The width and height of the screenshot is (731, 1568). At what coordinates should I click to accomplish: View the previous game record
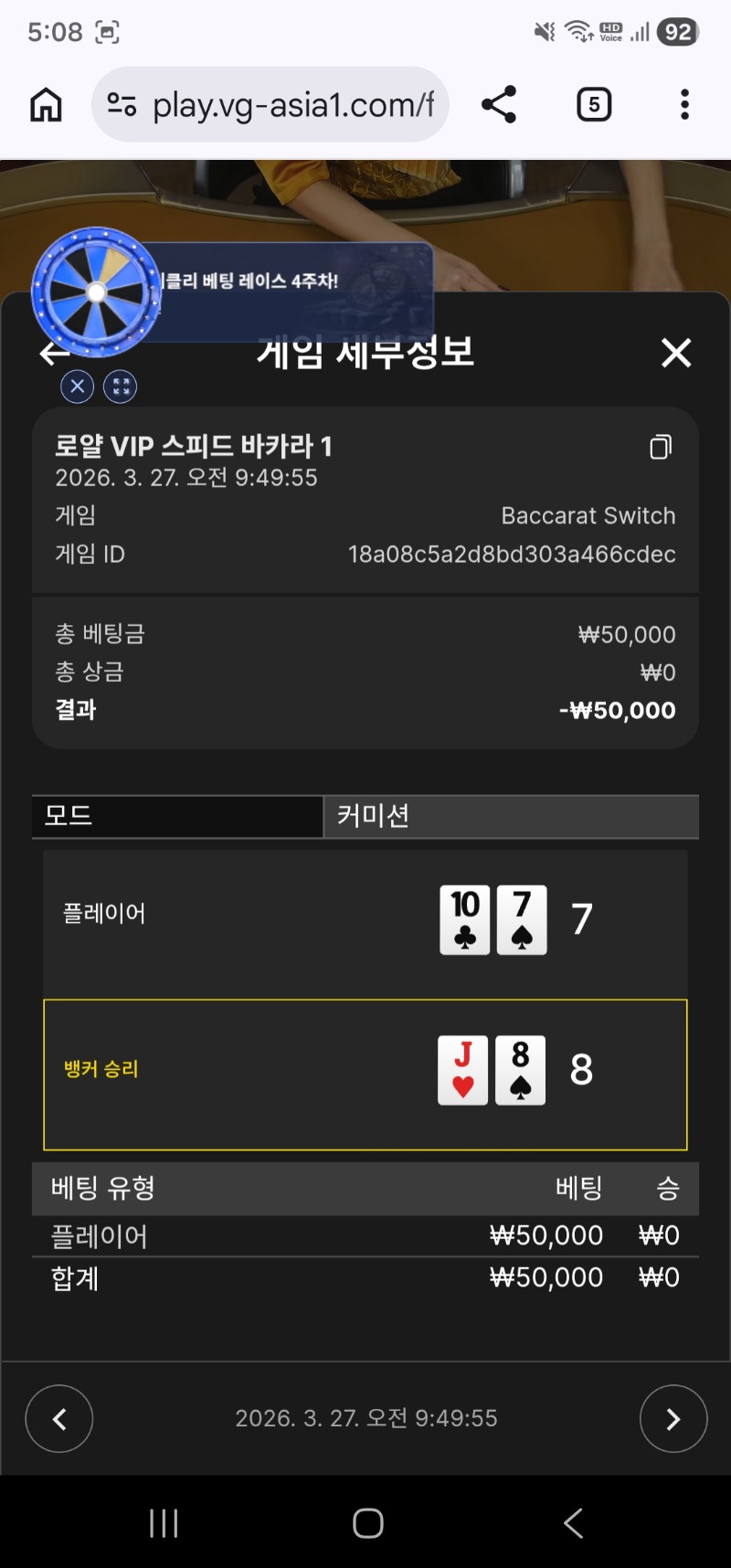pyautogui.click(x=59, y=1419)
